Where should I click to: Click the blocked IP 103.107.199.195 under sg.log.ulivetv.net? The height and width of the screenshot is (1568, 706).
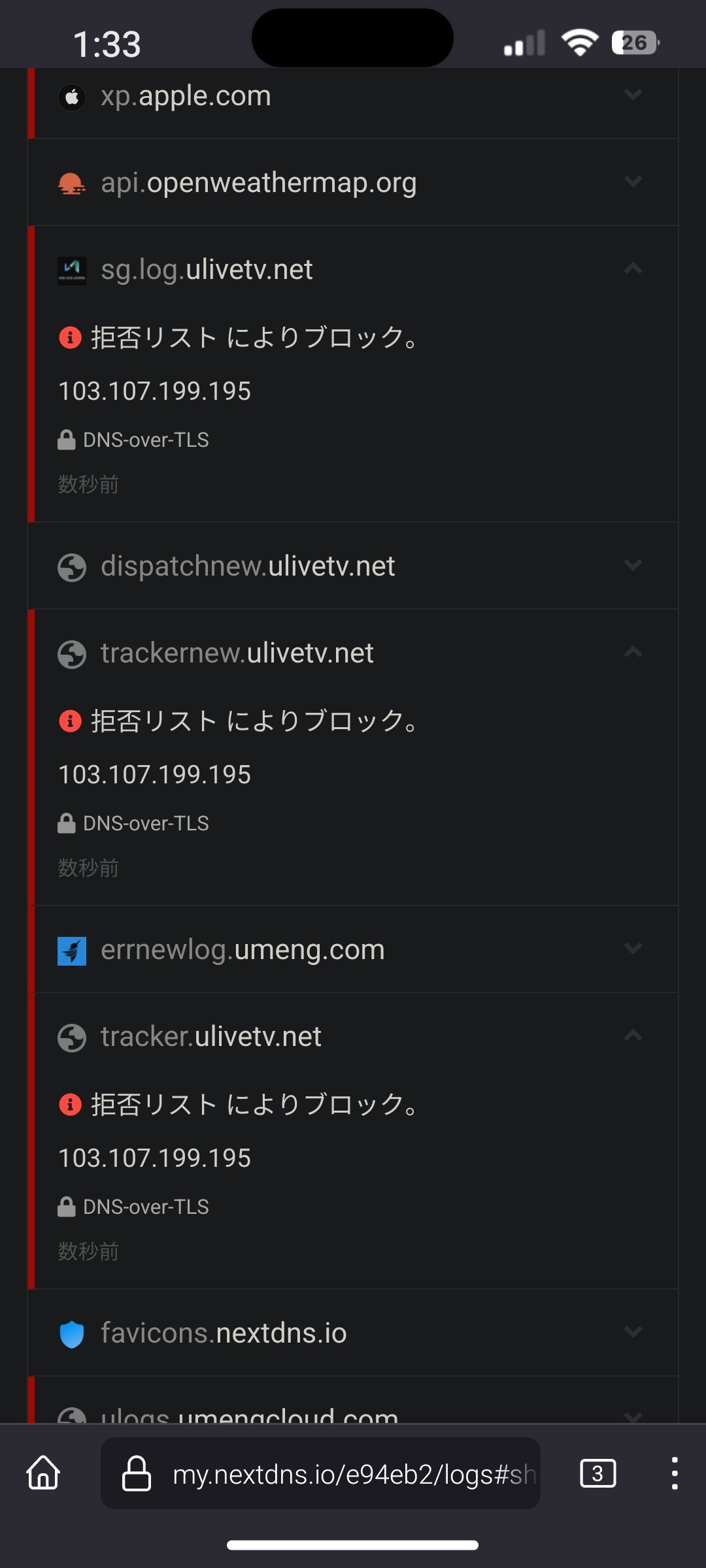[154, 391]
